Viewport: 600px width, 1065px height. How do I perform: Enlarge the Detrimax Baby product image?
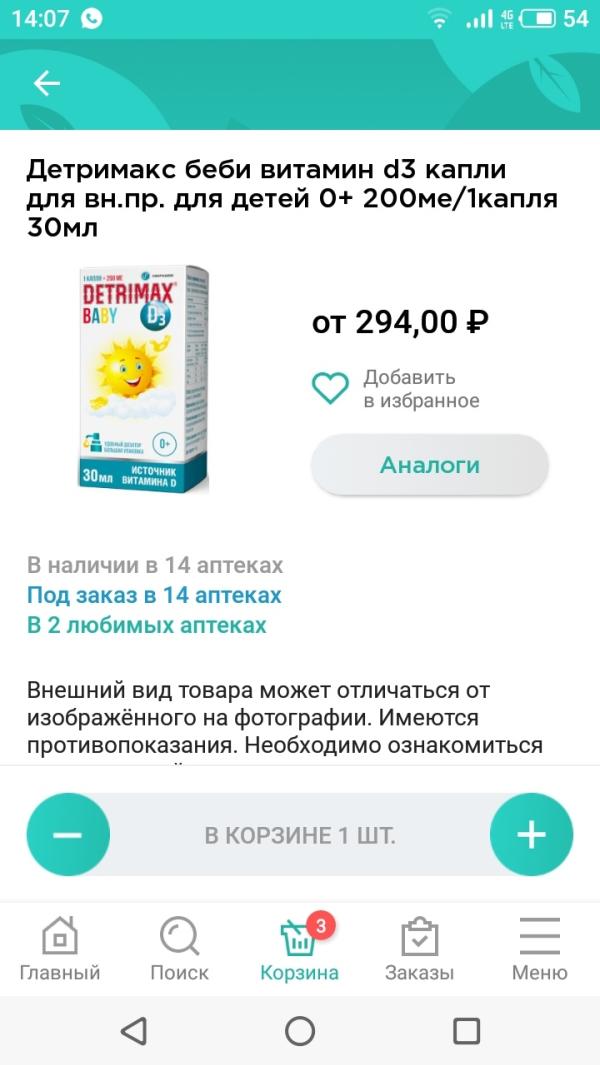coord(144,379)
